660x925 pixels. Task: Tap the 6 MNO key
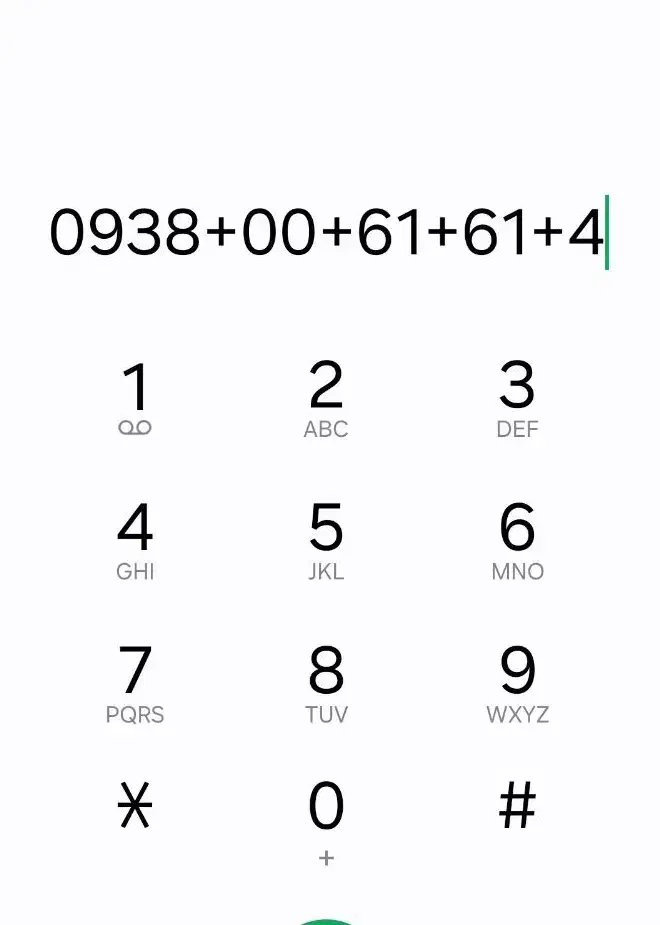point(517,540)
